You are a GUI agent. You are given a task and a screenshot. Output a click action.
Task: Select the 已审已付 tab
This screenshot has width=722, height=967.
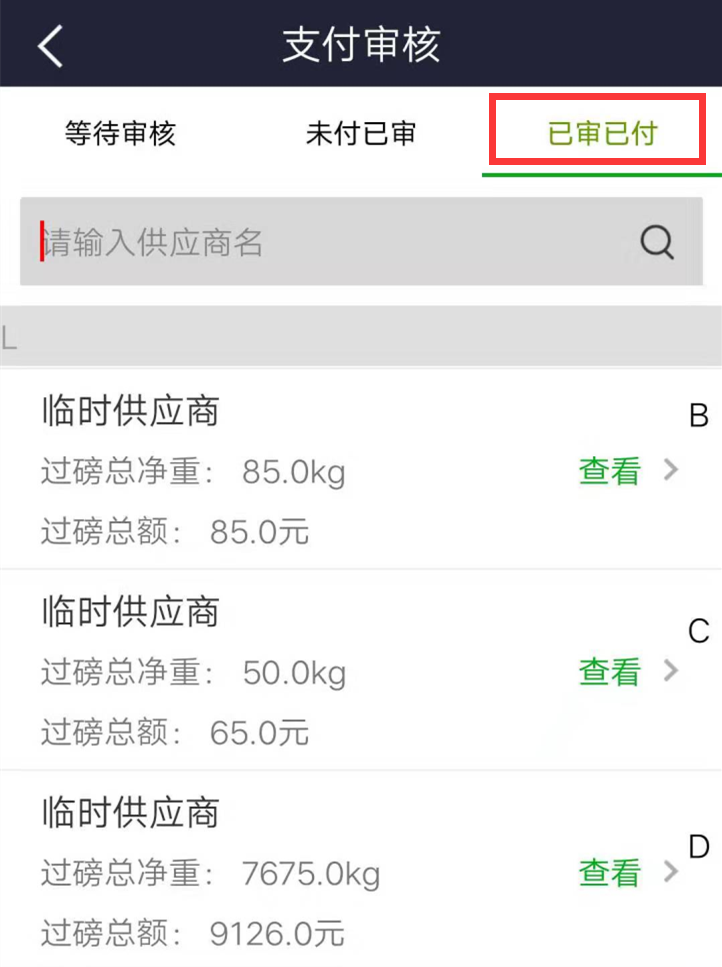pyautogui.click(x=602, y=134)
